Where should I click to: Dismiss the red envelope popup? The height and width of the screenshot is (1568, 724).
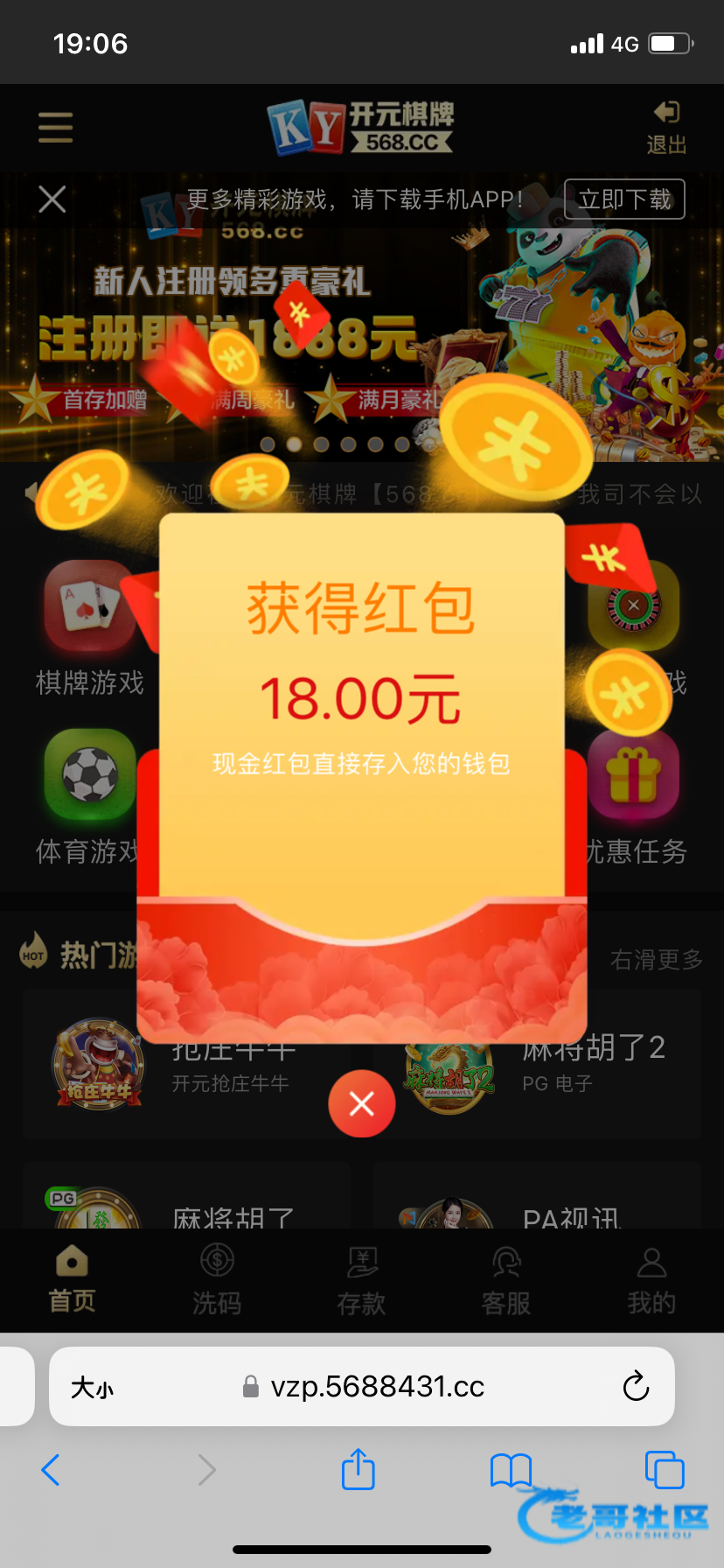(361, 1104)
